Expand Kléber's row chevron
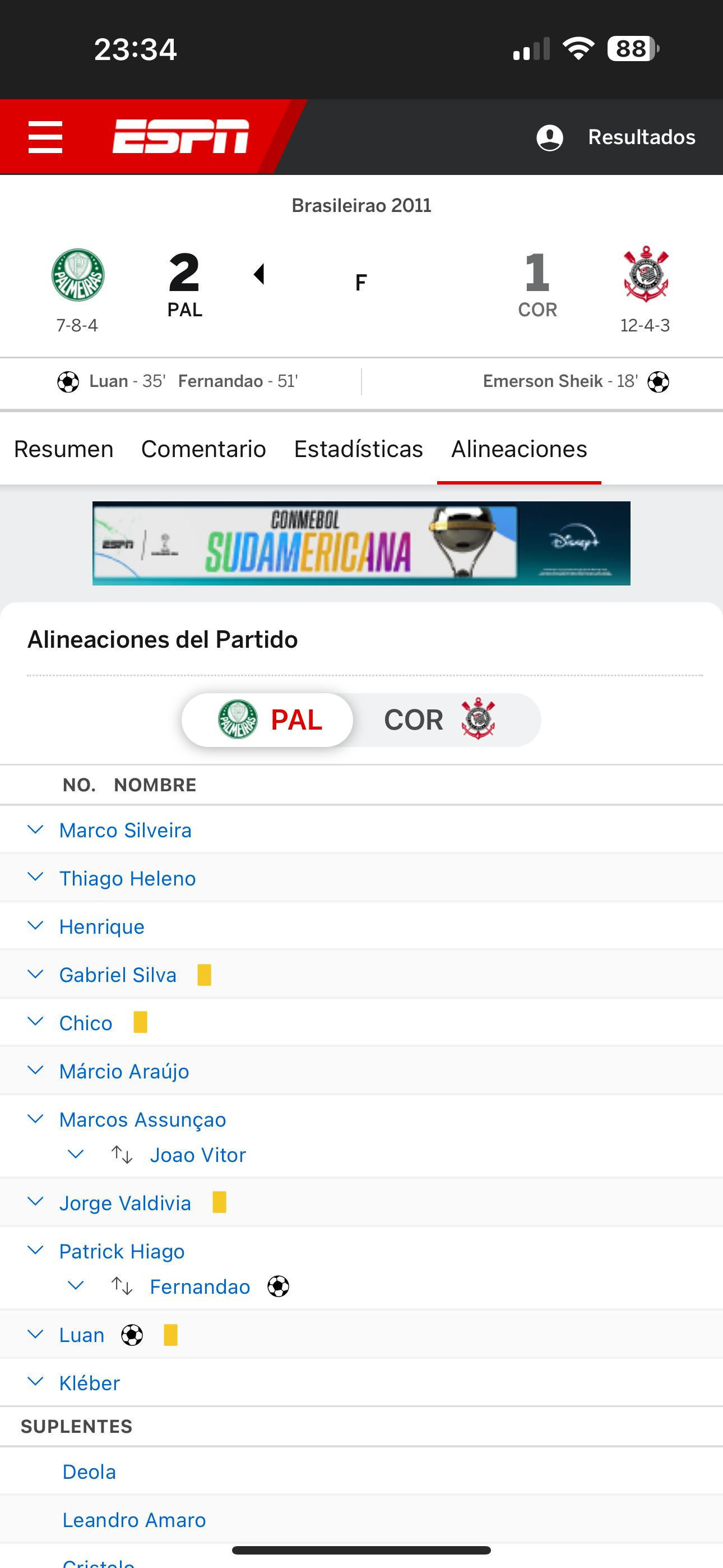This screenshot has width=723, height=1568. click(36, 1382)
